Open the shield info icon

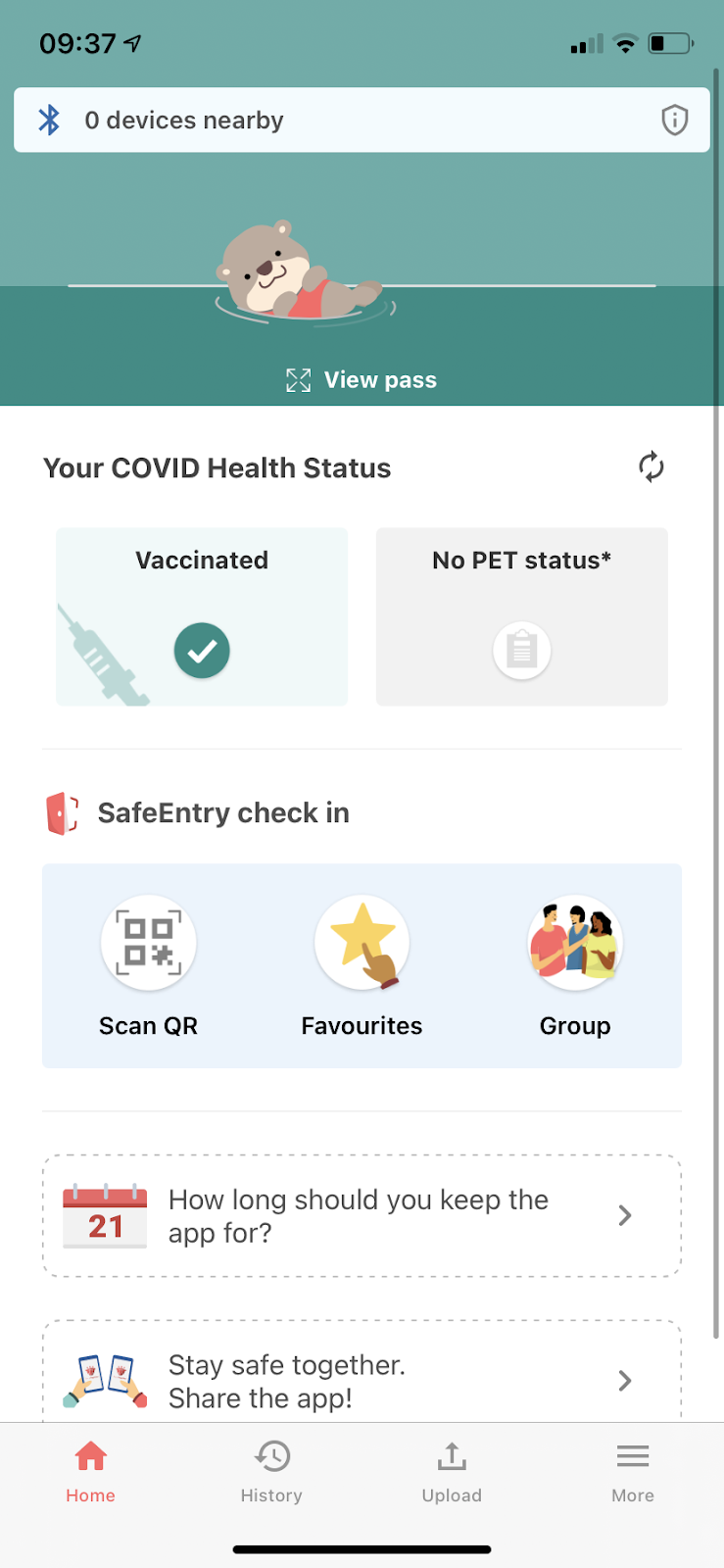[674, 121]
